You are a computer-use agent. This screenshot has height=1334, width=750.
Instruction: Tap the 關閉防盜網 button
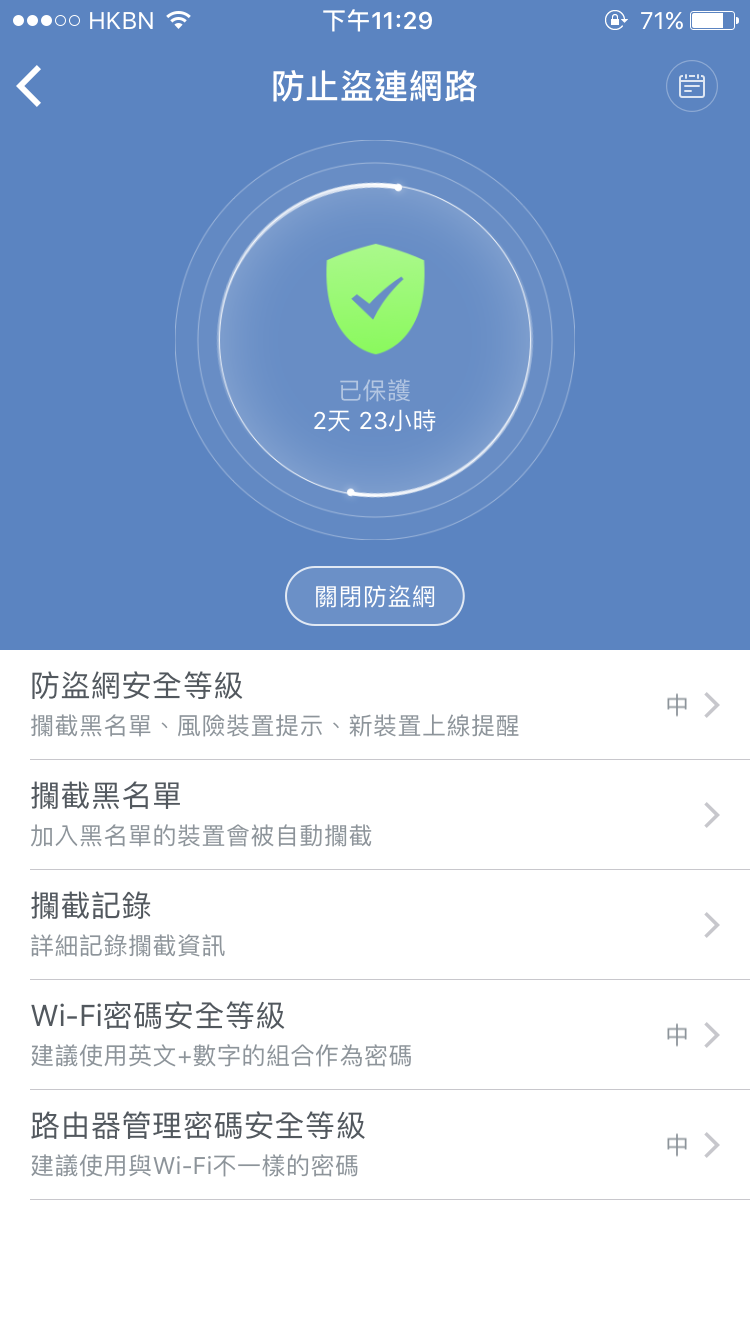pyautogui.click(x=375, y=597)
